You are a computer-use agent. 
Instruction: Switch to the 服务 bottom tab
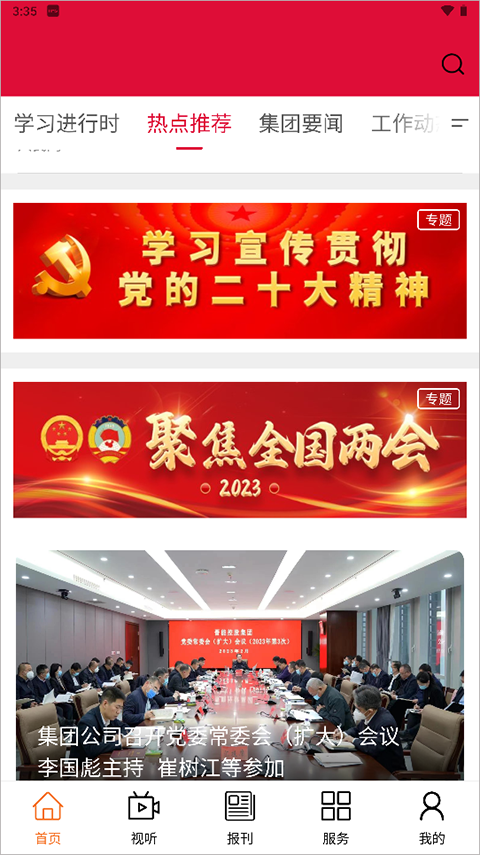coord(336,818)
